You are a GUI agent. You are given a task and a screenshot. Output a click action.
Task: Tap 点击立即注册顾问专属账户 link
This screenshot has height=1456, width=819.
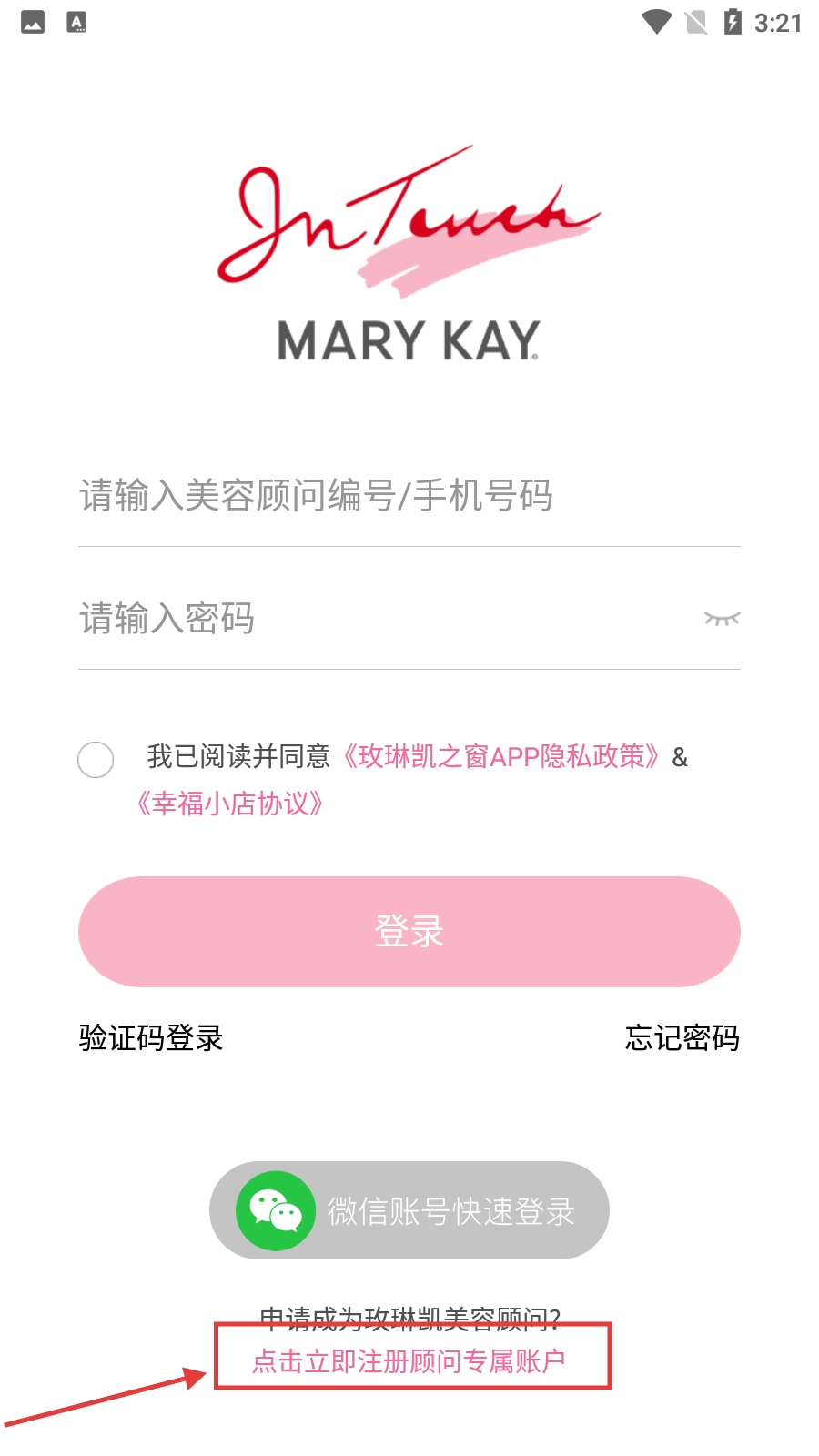[409, 1361]
